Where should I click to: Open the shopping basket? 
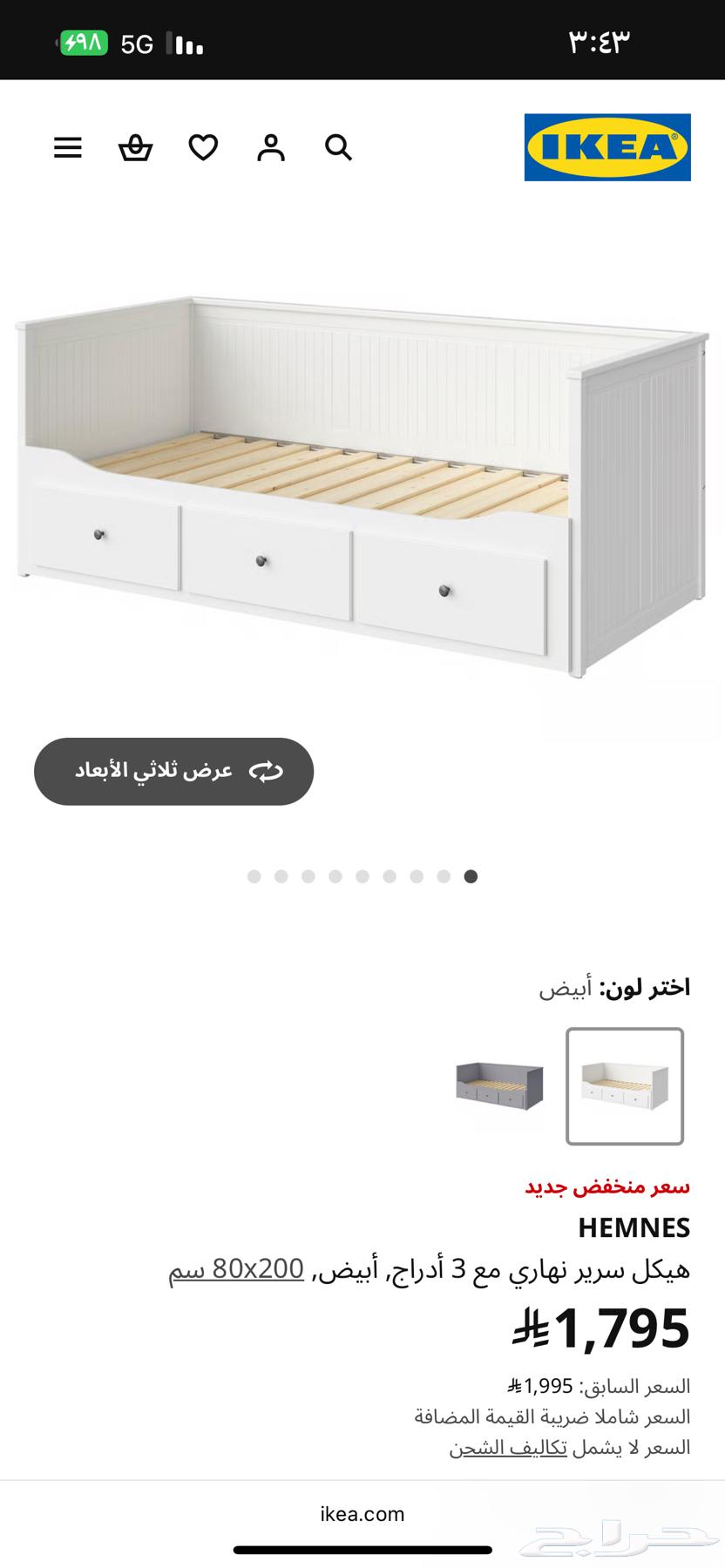135,148
